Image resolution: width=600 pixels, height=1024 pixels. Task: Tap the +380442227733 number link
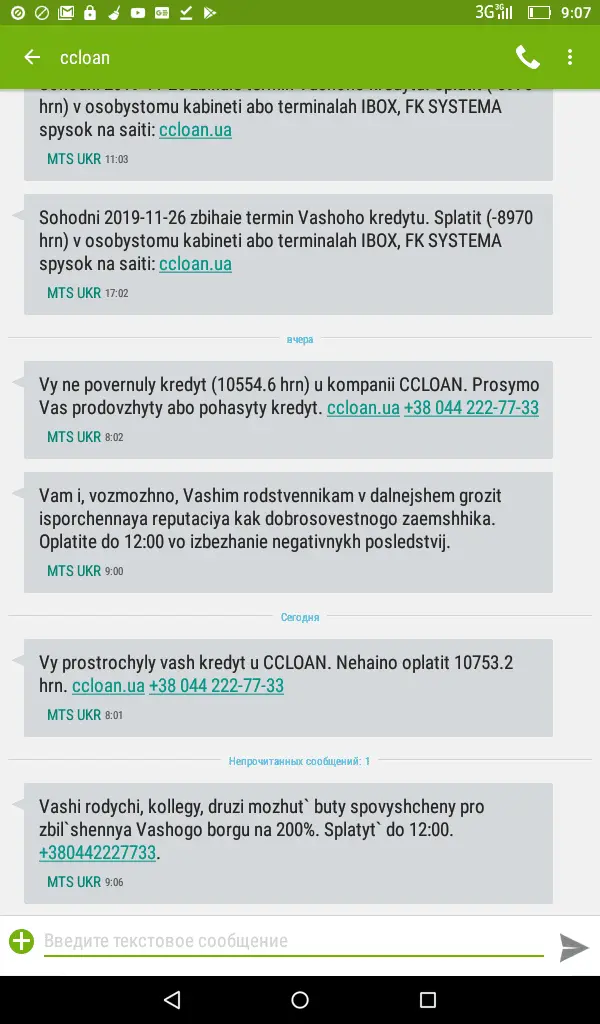tap(98, 853)
